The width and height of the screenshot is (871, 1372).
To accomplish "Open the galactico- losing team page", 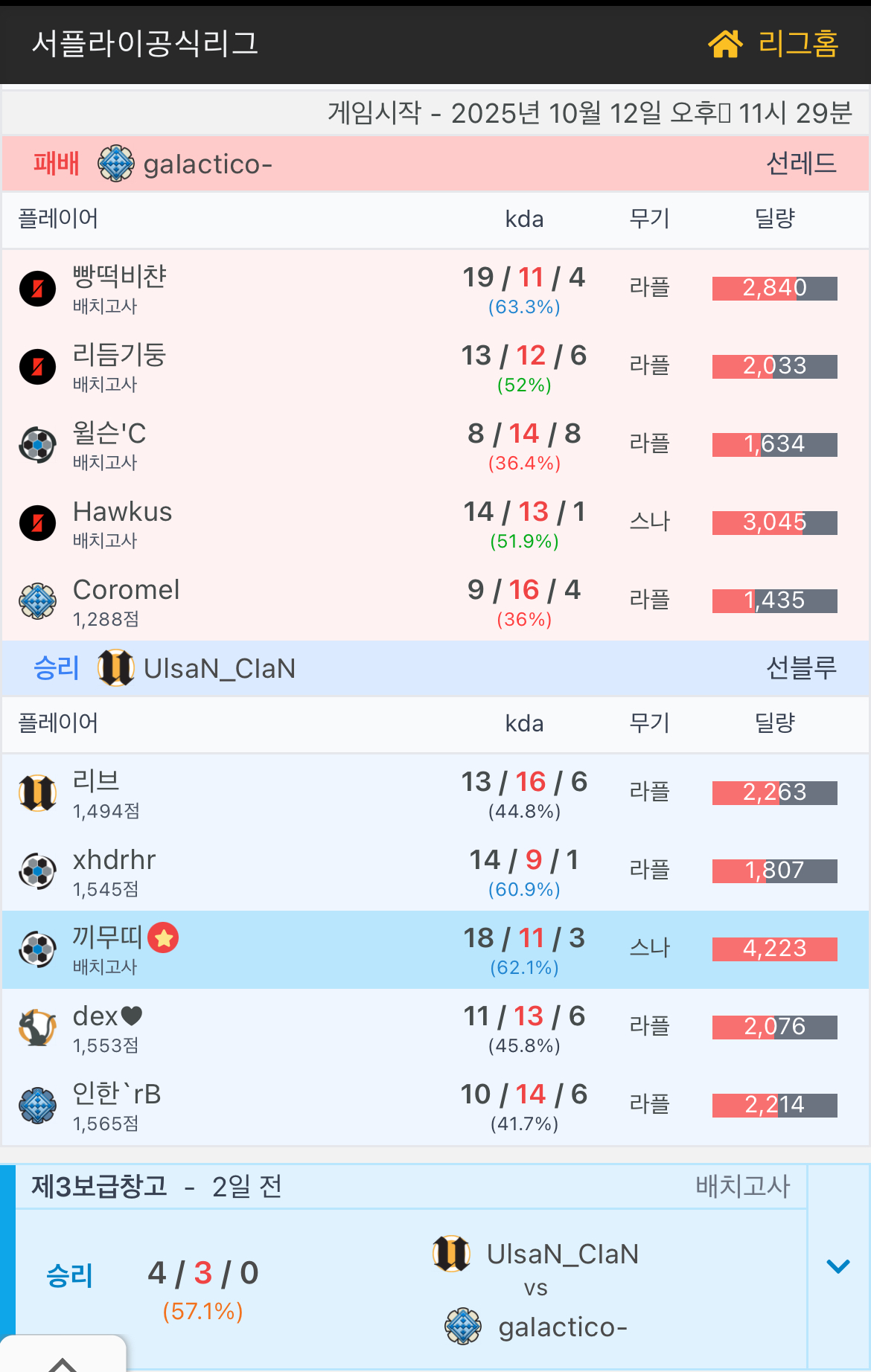I will [x=207, y=164].
